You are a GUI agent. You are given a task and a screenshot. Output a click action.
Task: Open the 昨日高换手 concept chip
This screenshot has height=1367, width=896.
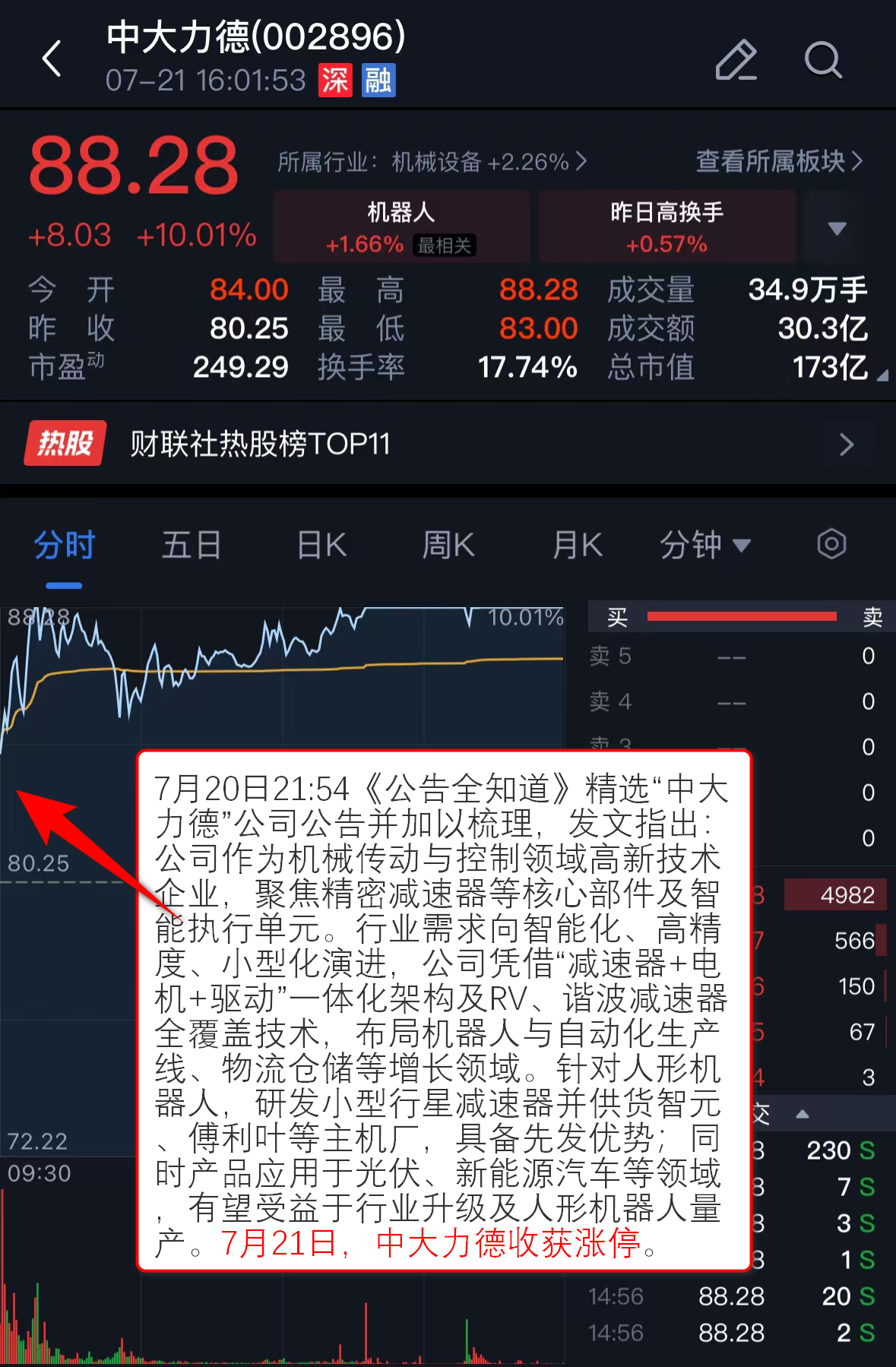(666, 227)
